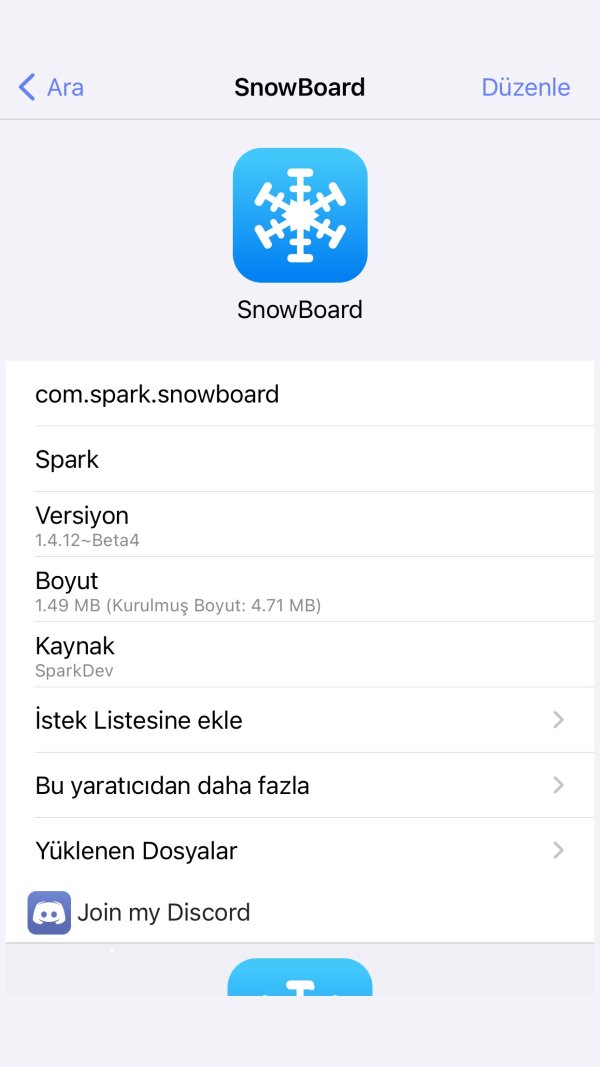The width and height of the screenshot is (600, 1067).
Task: Open İstek Listesine ekle row
Action: pos(300,720)
